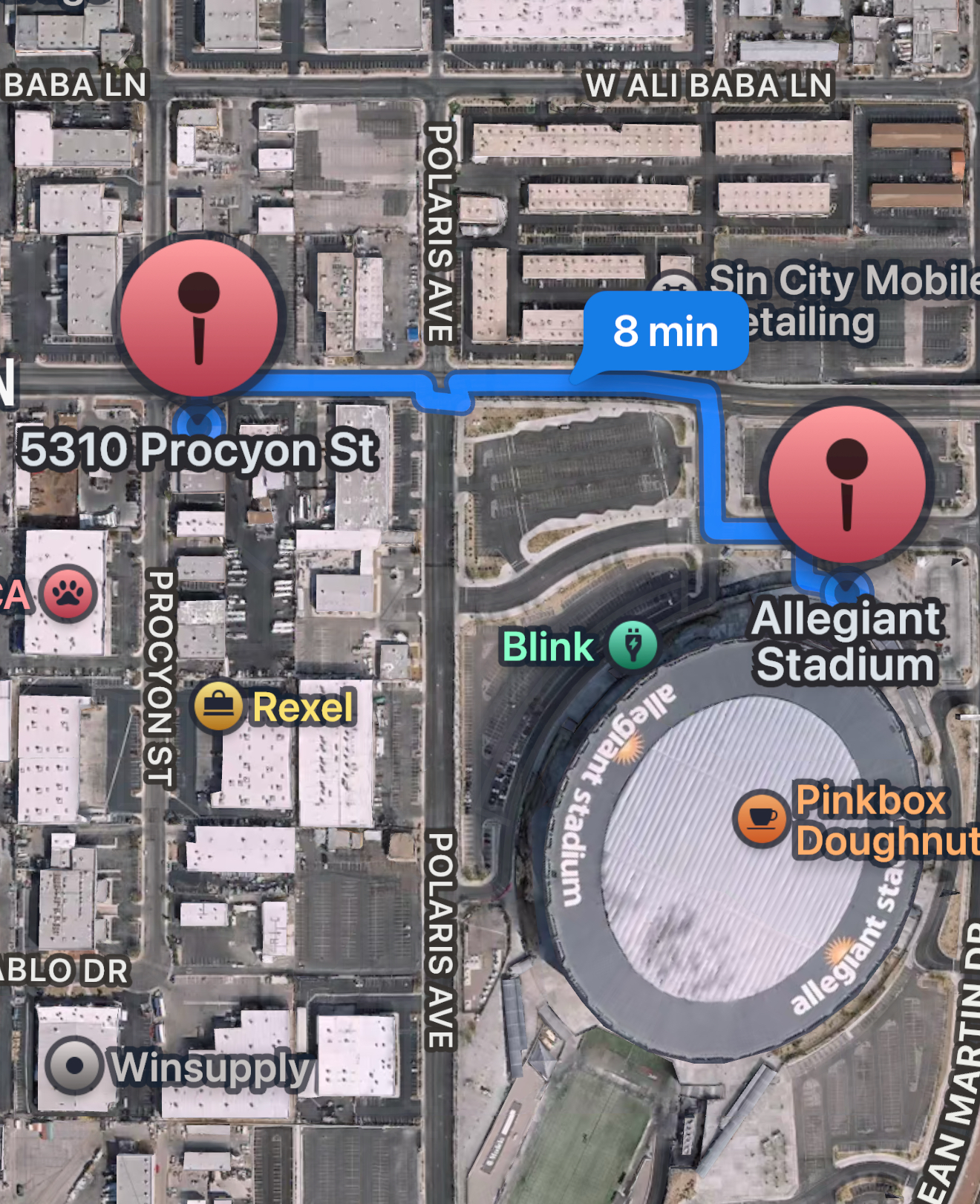Select the 5310 Procyon St pin
980x1204 pixels.
click(x=199, y=317)
